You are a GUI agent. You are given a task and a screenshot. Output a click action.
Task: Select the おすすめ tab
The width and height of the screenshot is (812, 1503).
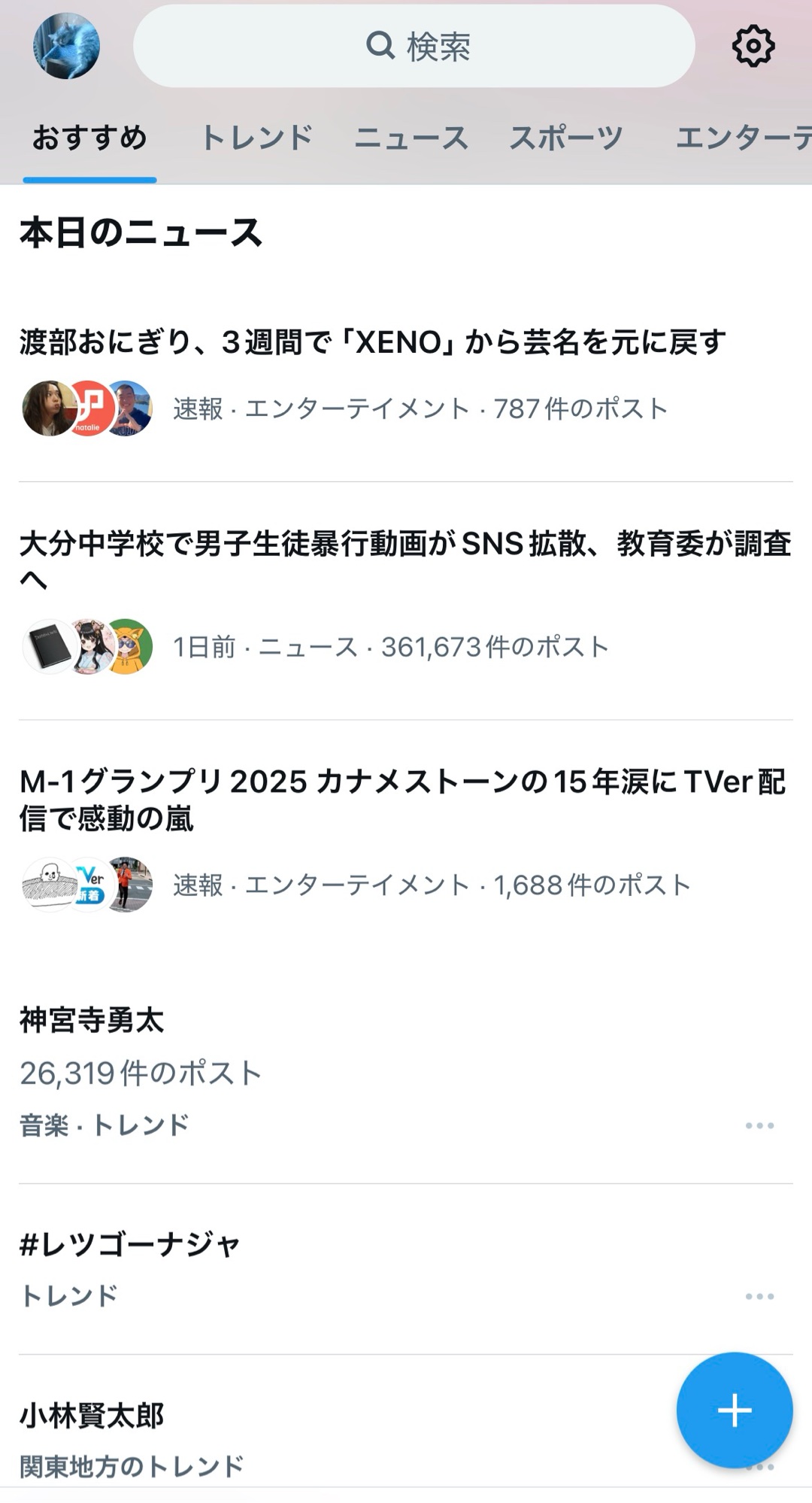(x=89, y=138)
